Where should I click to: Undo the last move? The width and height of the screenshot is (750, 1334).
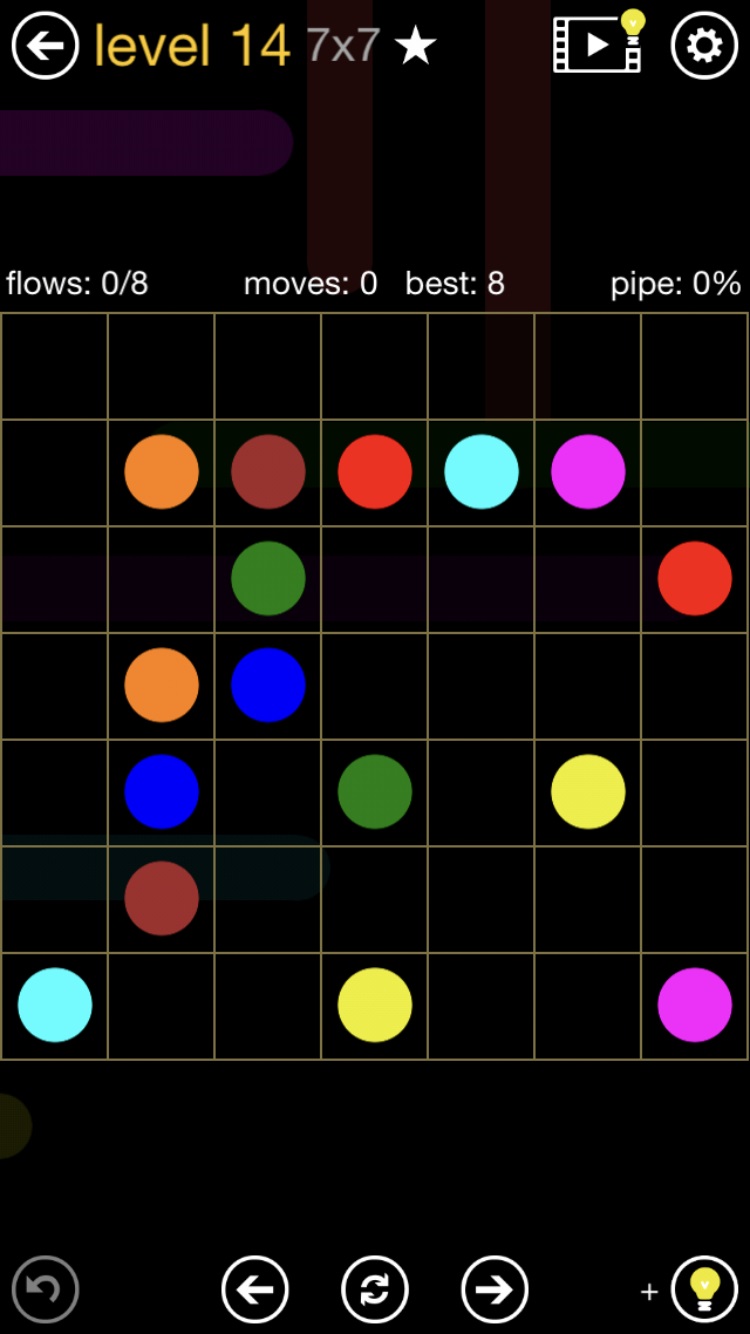click(x=45, y=1289)
